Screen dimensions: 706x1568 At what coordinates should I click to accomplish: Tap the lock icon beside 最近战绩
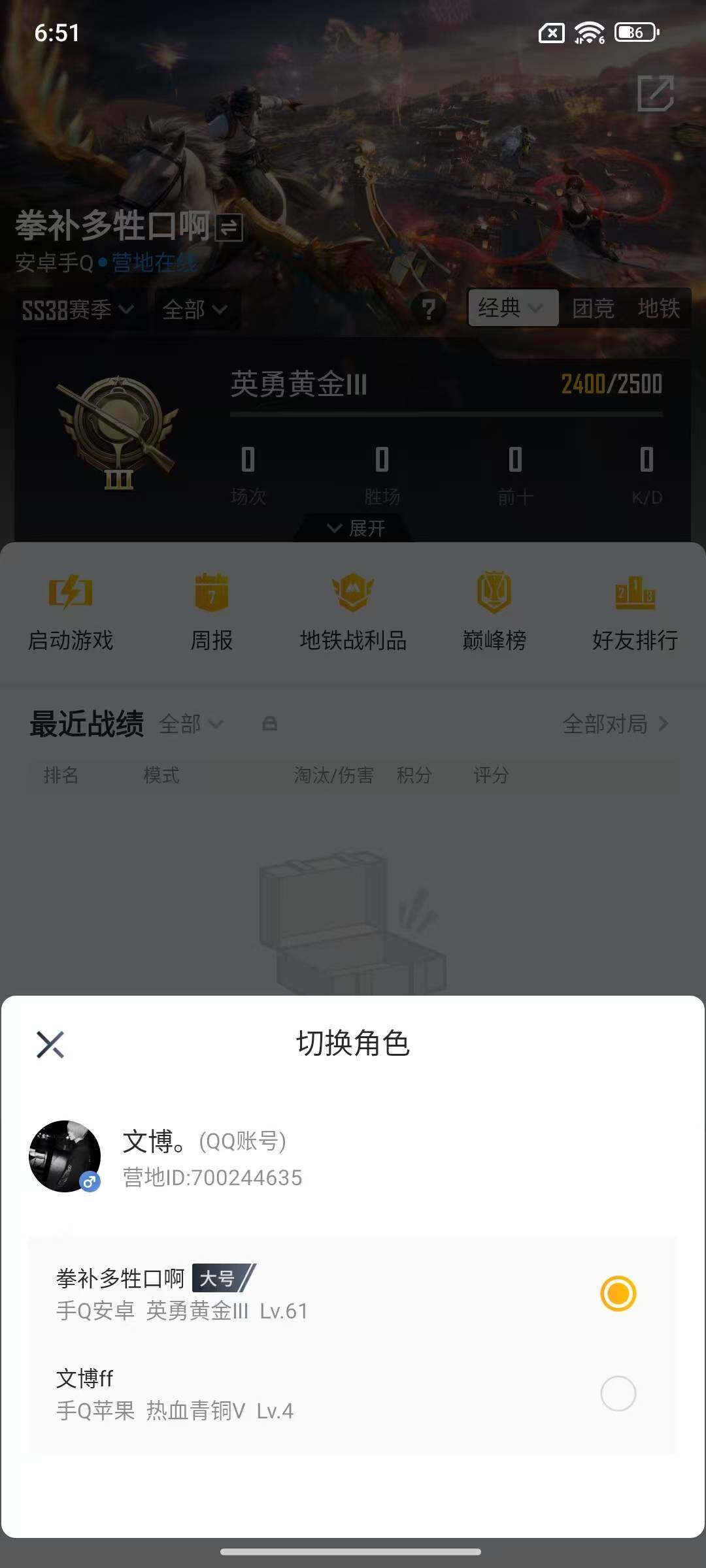[x=271, y=724]
